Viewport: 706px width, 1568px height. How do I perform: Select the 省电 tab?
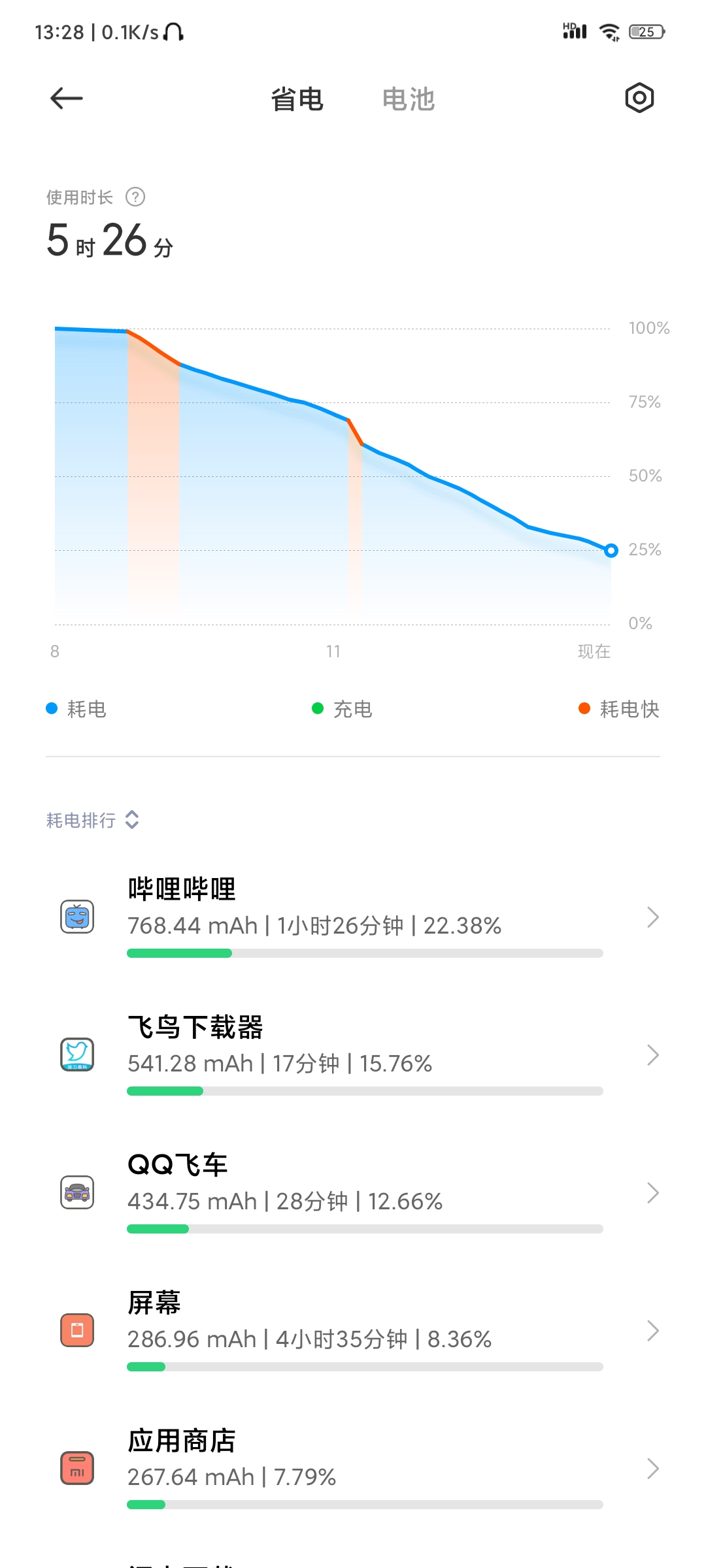(297, 99)
